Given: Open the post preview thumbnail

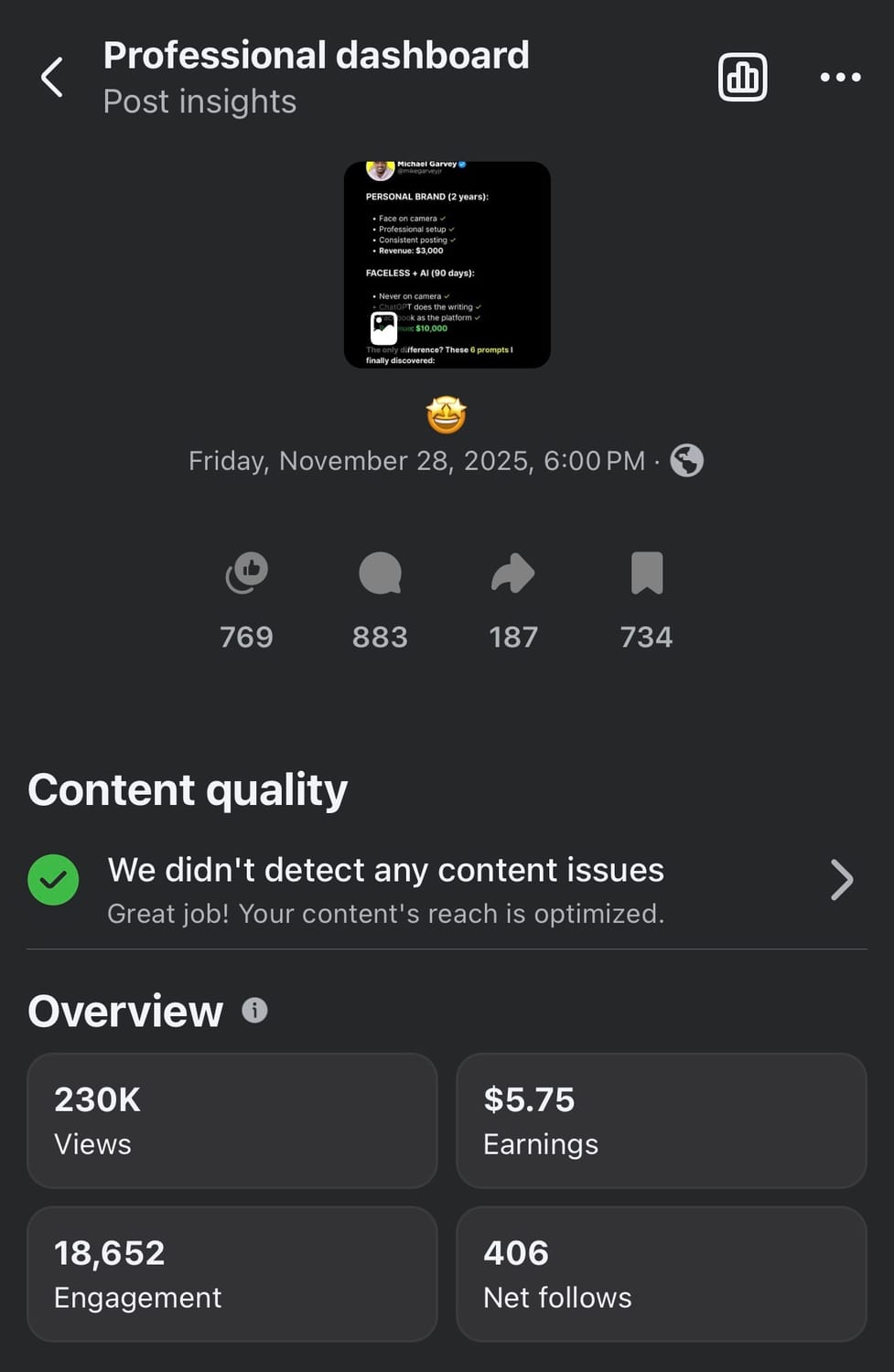Looking at the screenshot, I should click(447, 265).
